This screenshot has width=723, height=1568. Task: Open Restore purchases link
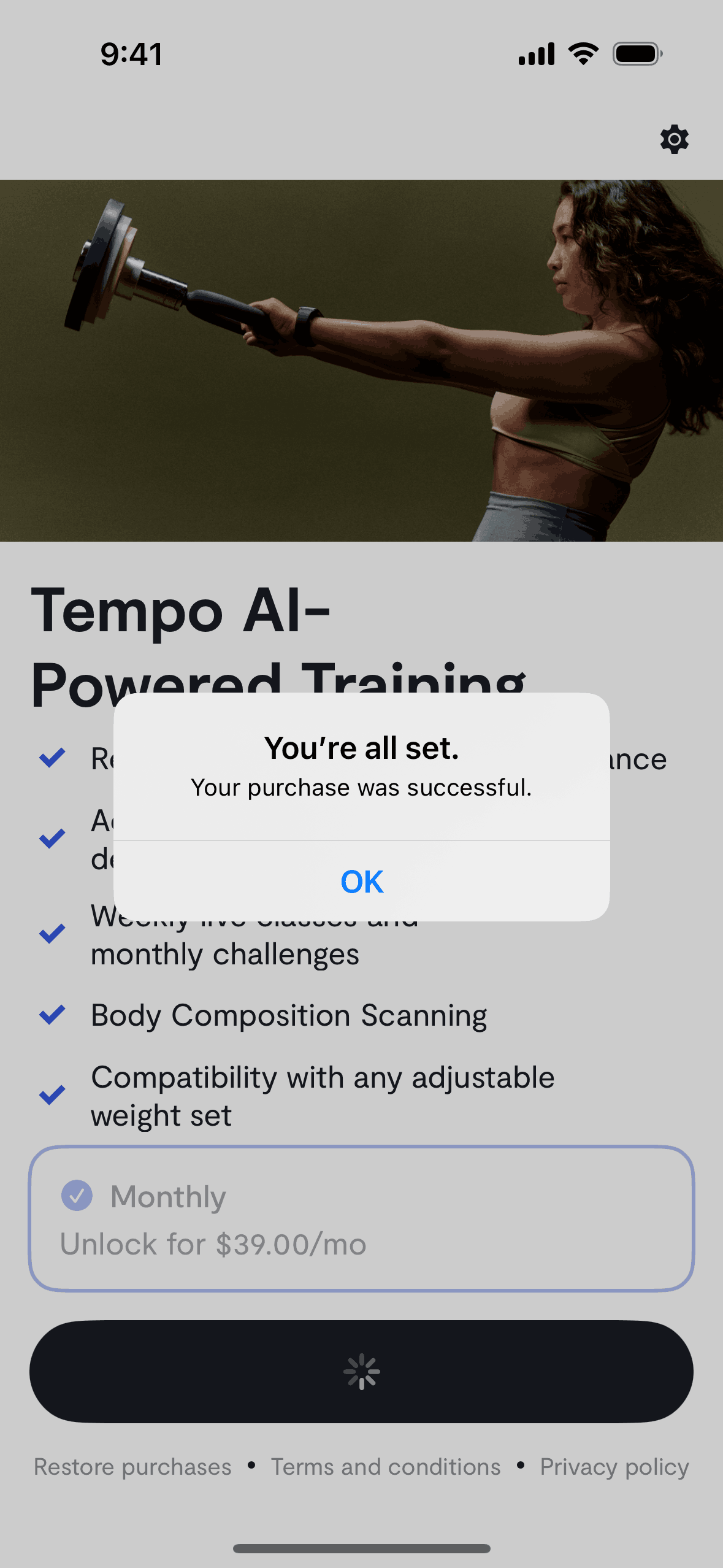pyautogui.click(x=132, y=1467)
